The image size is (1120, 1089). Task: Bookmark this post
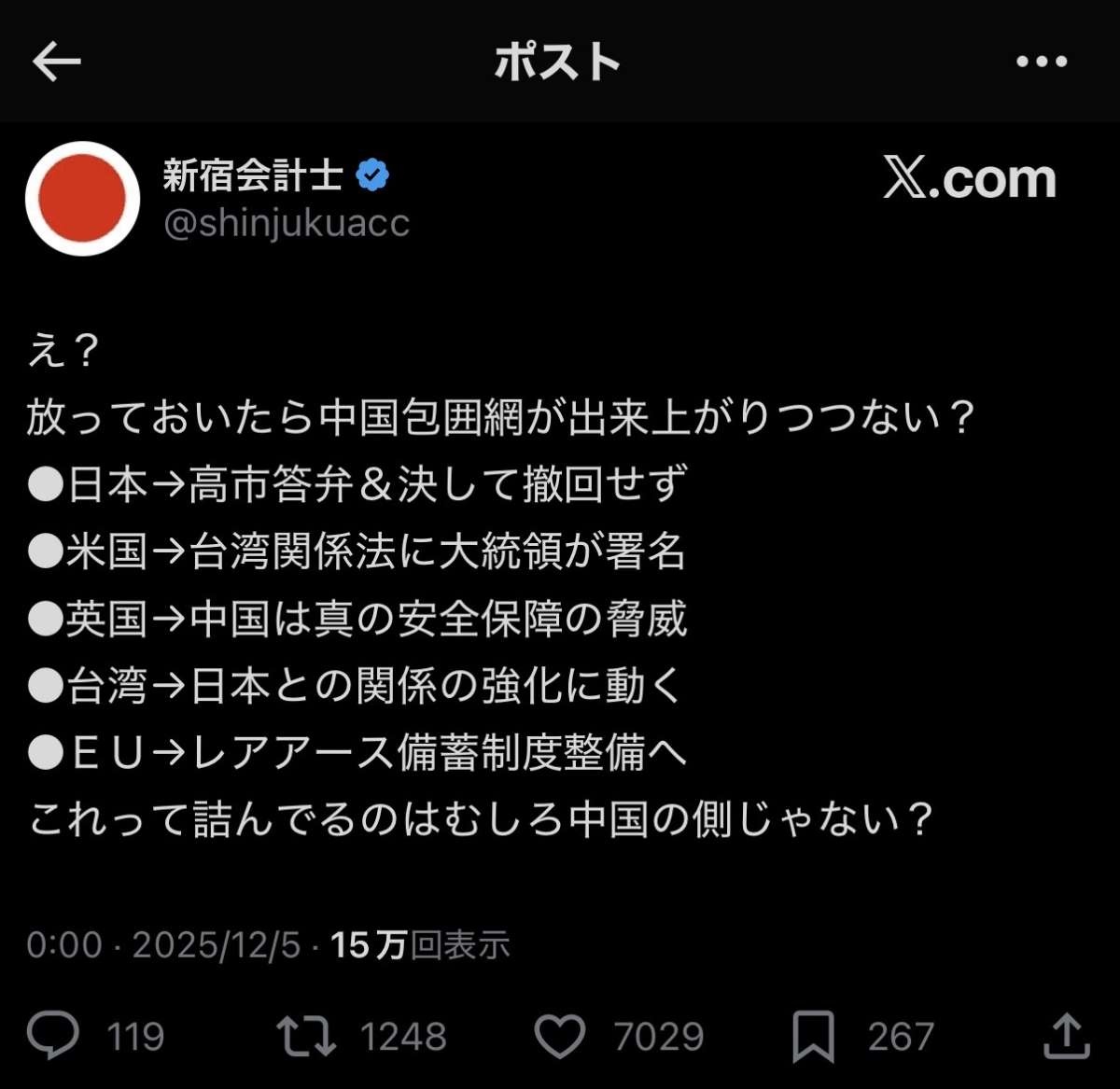tap(813, 1036)
